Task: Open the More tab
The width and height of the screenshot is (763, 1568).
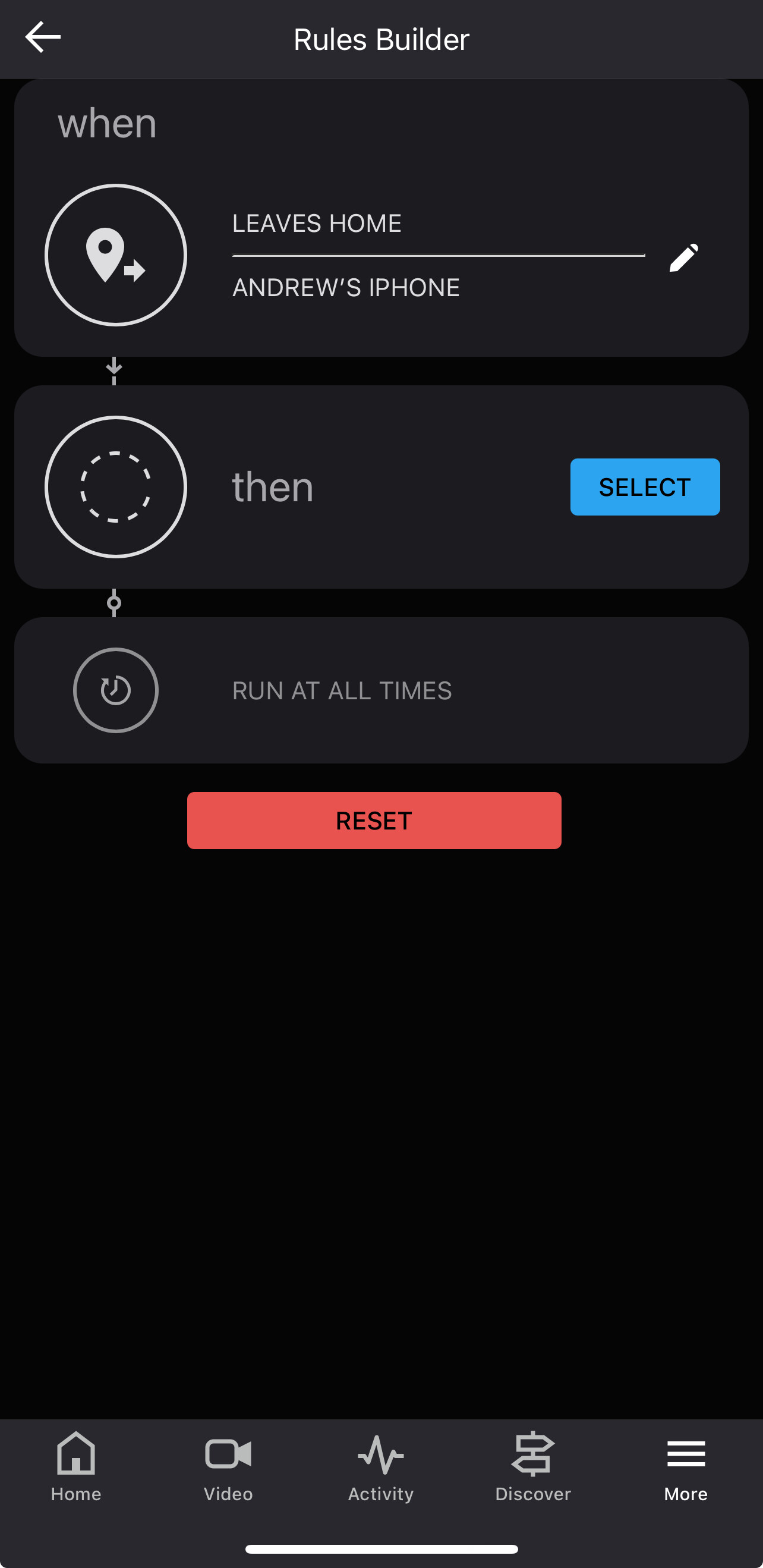Action: pyautogui.click(x=686, y=1467)
